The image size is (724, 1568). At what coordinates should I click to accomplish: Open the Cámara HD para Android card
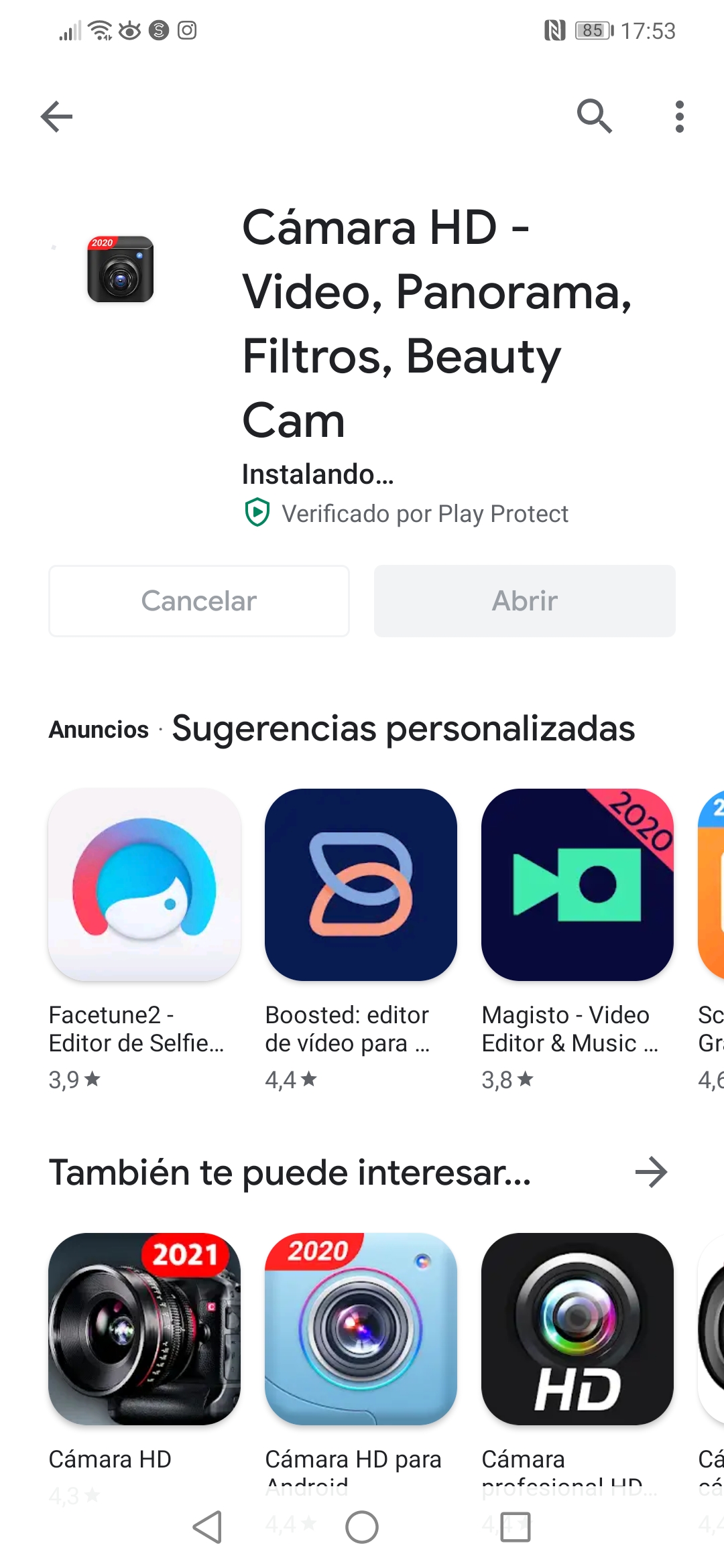(x=361, y=1329)
